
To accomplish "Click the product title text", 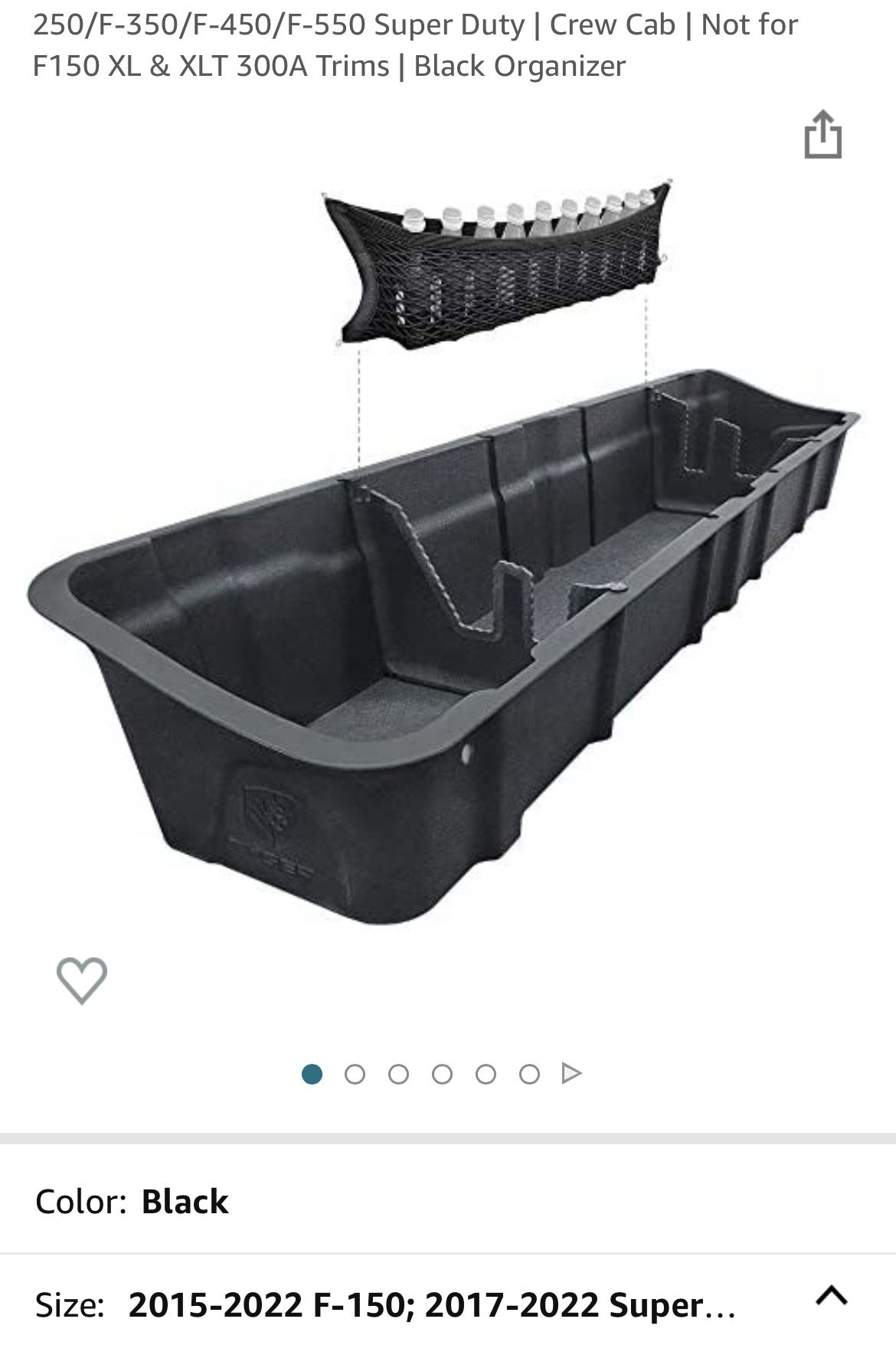I will coord(414,42).
